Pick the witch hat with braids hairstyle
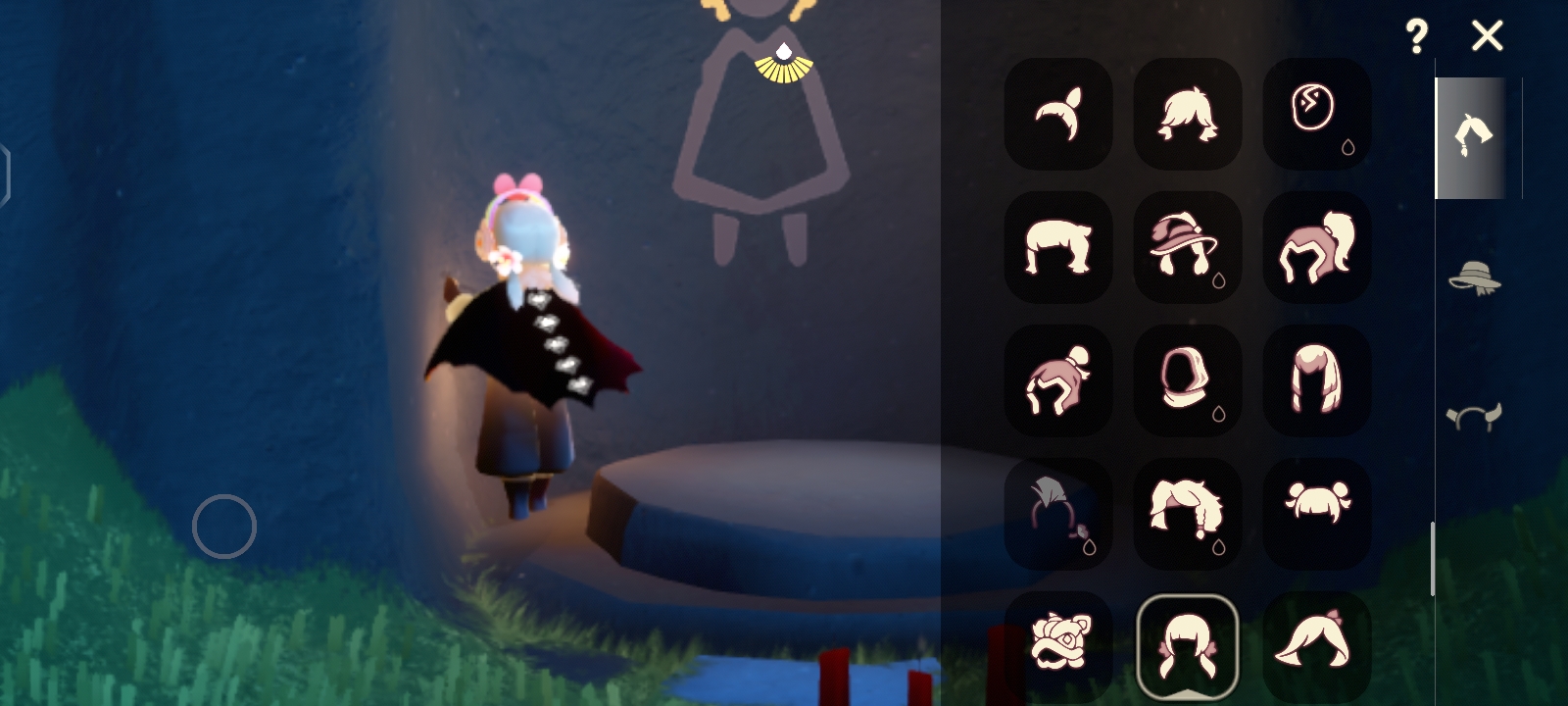 (1187, 247)
